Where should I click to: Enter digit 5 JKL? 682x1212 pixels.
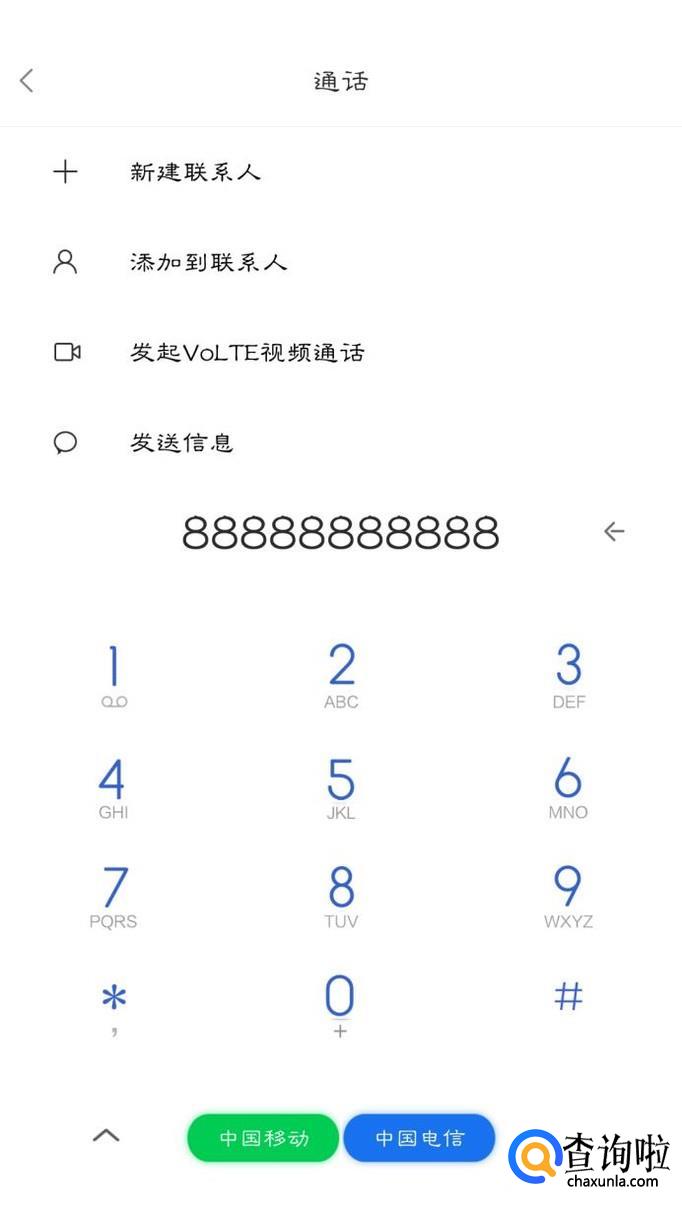click(x=341, y=787)
